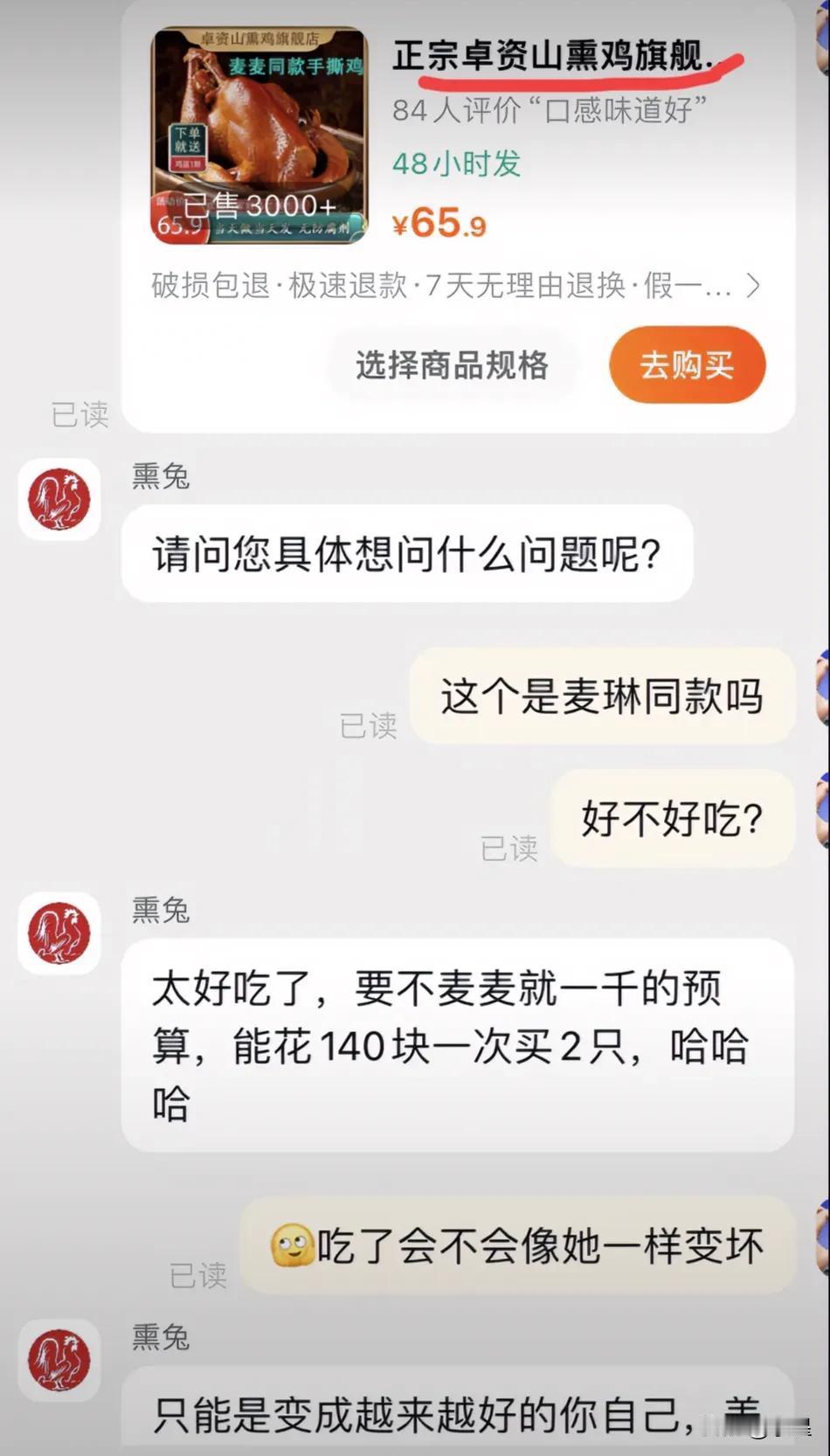Screen dimensions: 830x1456
Task: Tap the orange 去购买 purchase button
Action: 687,366
